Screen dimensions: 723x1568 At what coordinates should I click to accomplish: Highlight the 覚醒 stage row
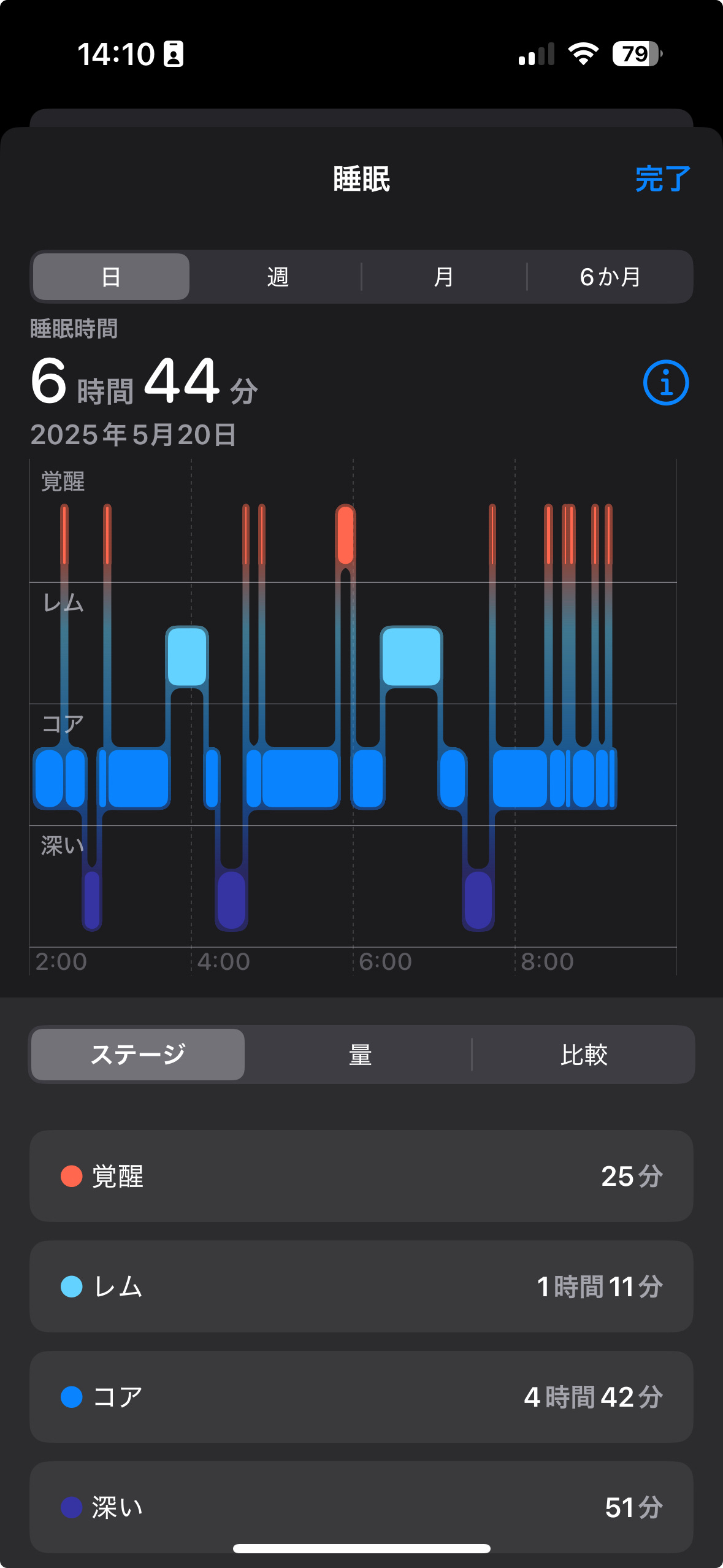[361, 1176]
